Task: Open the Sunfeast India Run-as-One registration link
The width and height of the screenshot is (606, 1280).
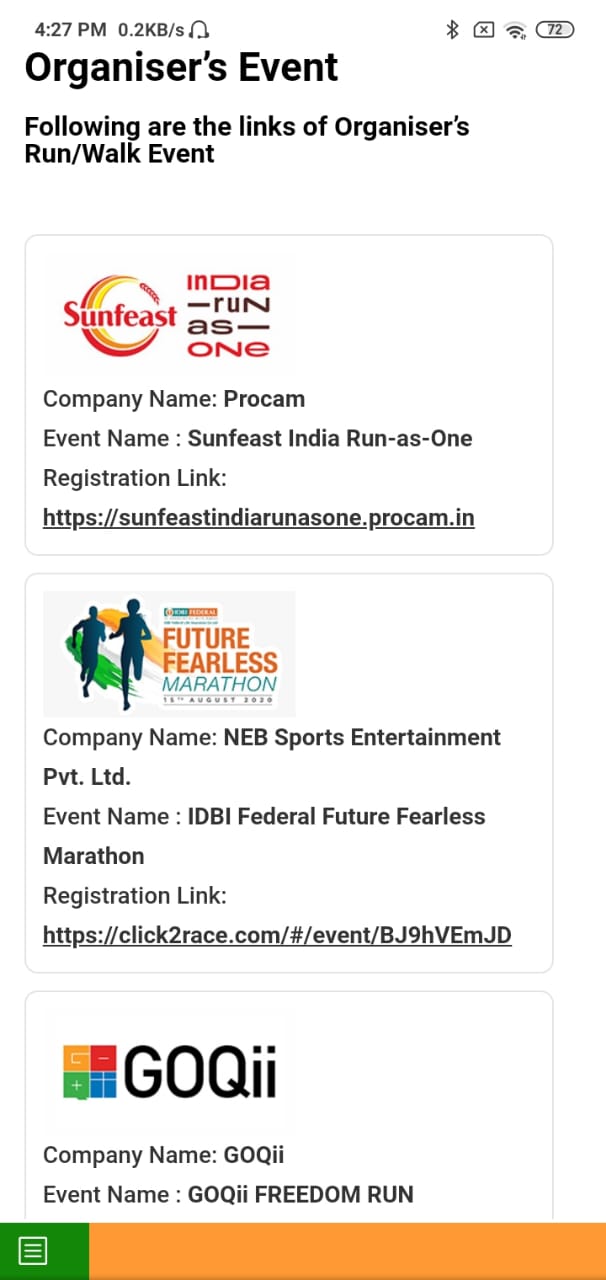Action: pyautogui.click(x=258, y=518)
